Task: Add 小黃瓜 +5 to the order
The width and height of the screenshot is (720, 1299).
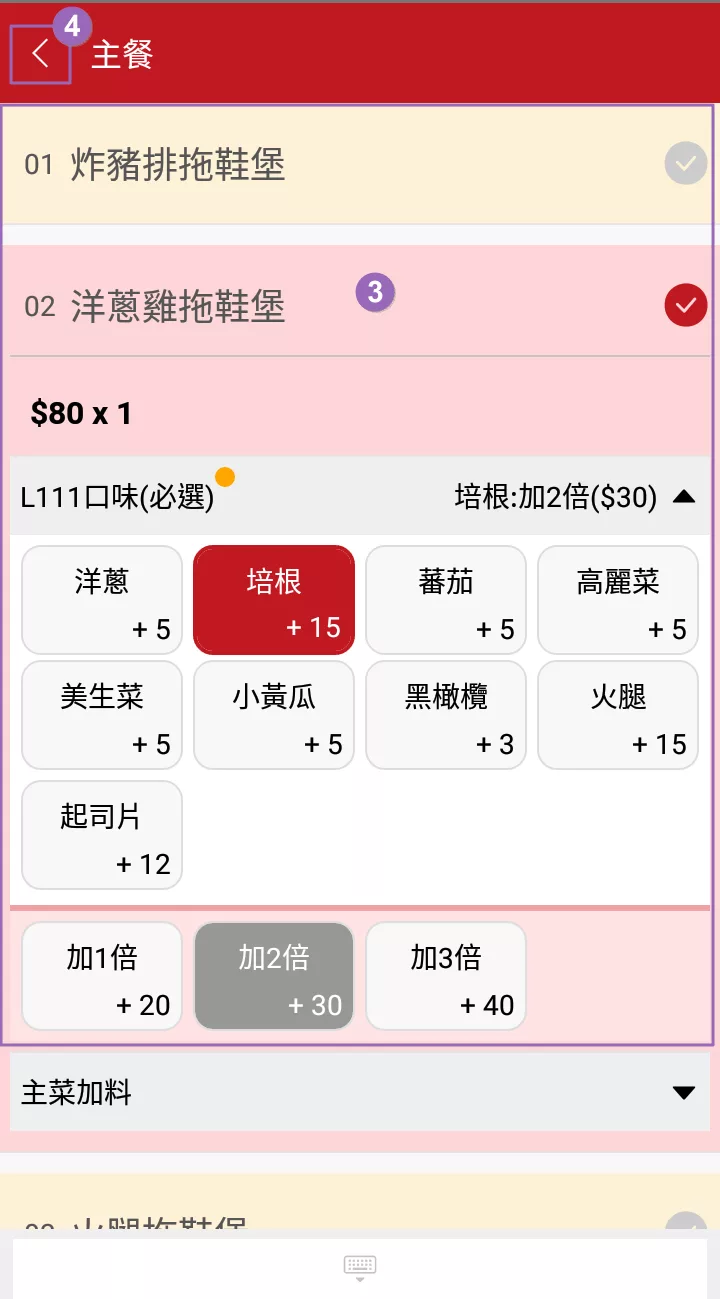Action: [x=274, y=715]
